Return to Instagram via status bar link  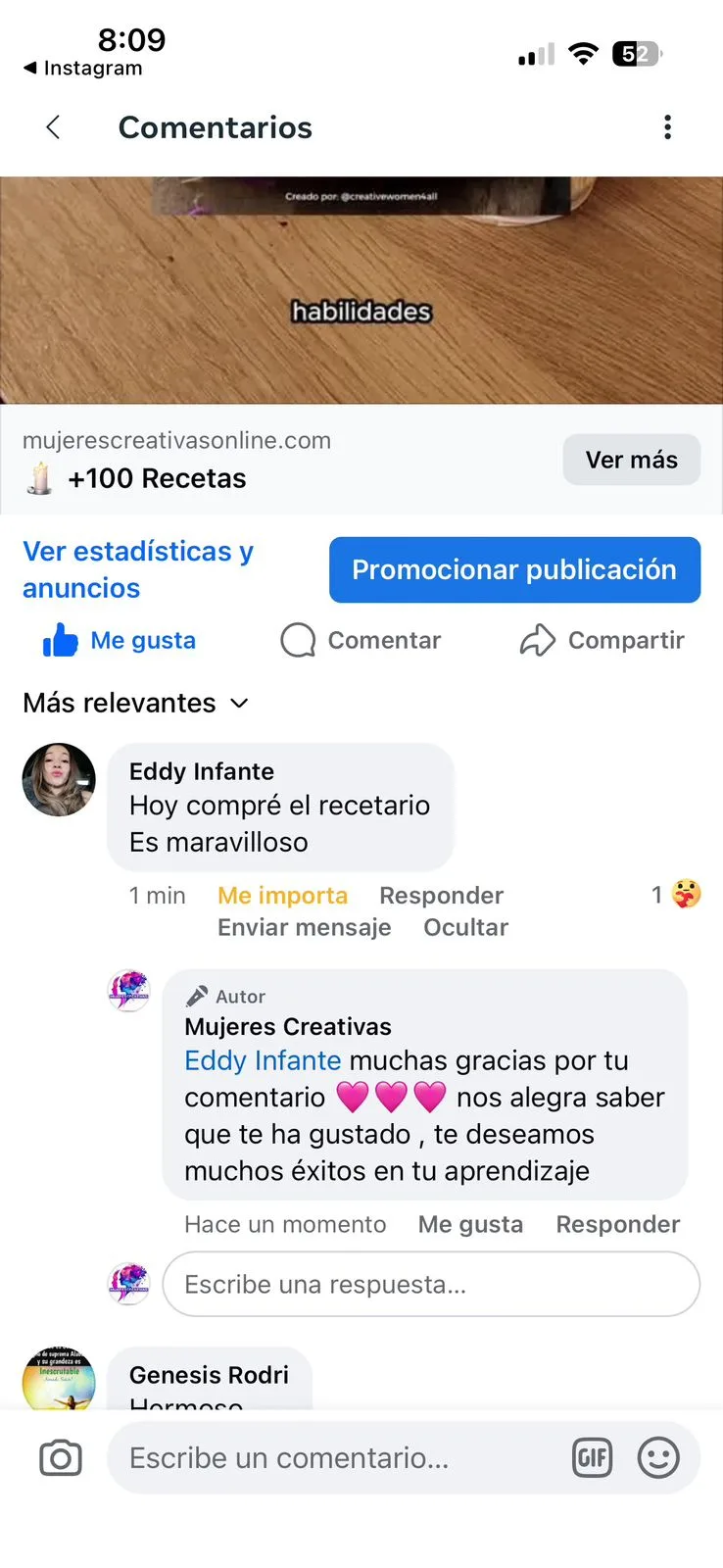83,68
